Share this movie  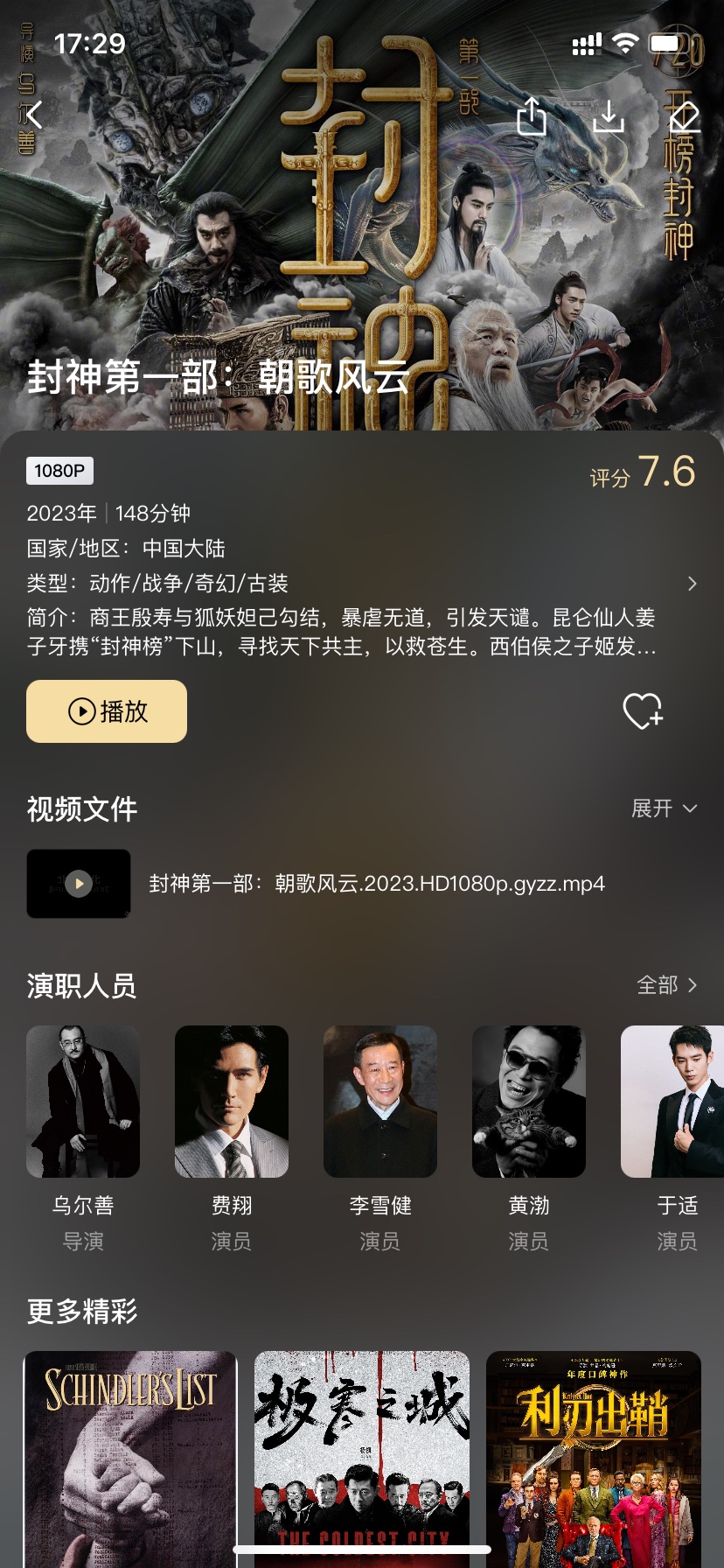coord(532,115)
